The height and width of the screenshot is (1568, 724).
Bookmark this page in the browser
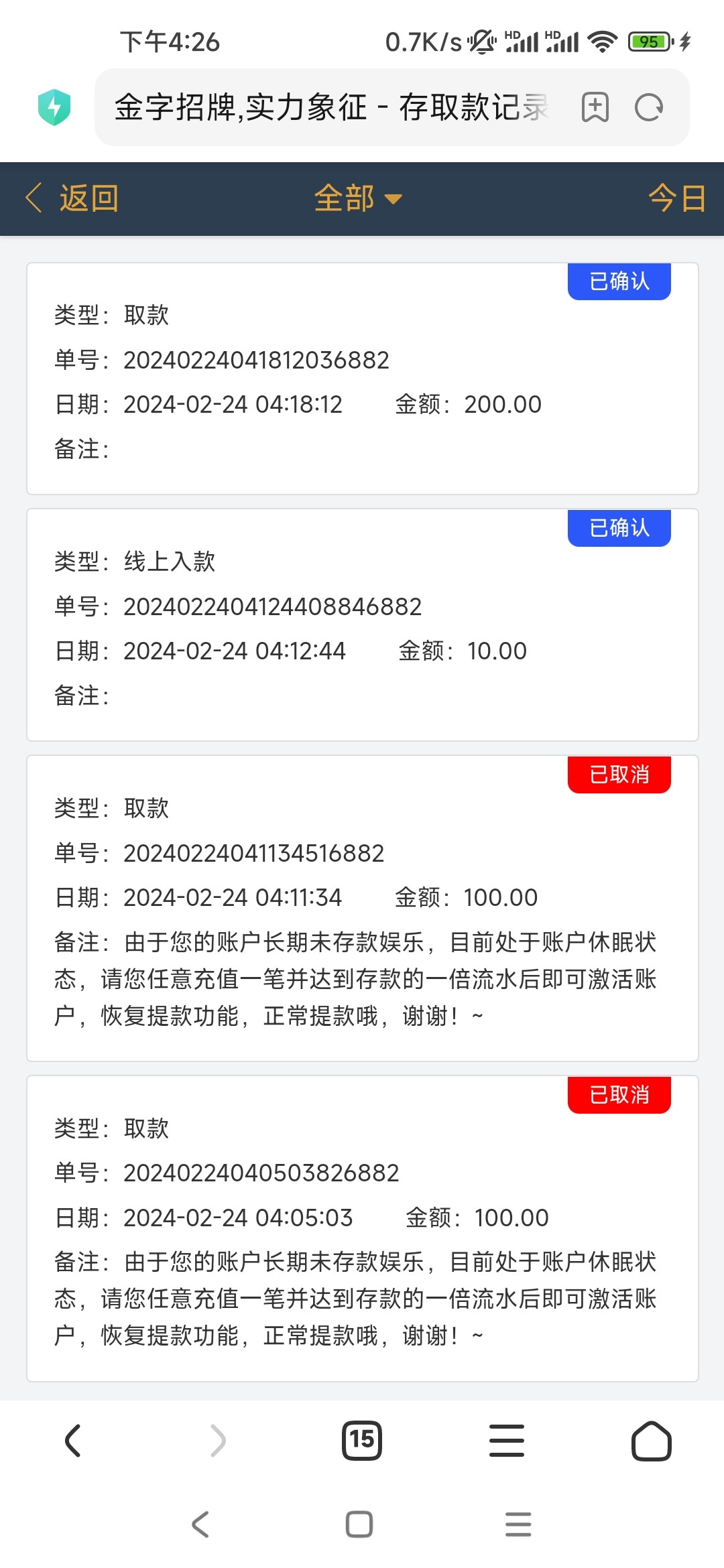(595, 107)
